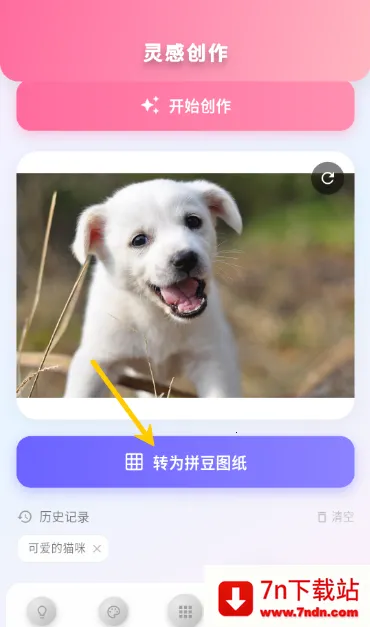Select the 可爱的猫咪 history chip
Image resolution: width=370 pixels, height=627 pixels.
(56, 548)
